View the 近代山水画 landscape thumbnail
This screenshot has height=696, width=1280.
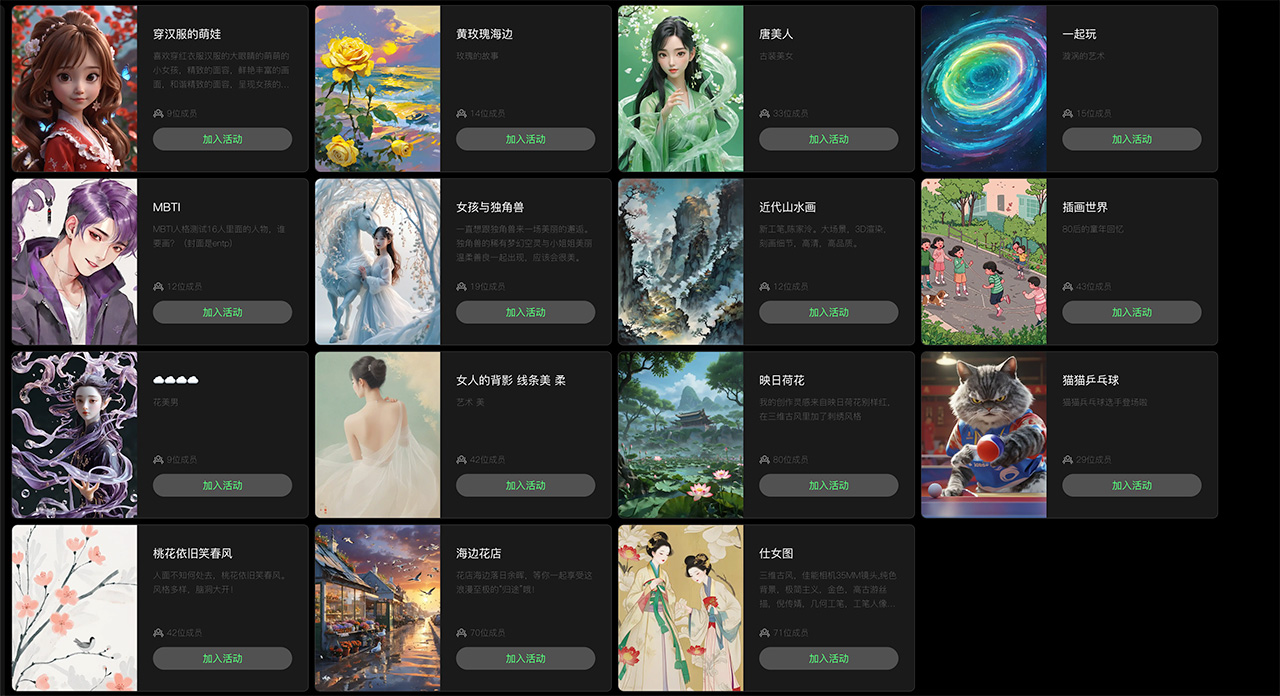click(x=680, y=262)
